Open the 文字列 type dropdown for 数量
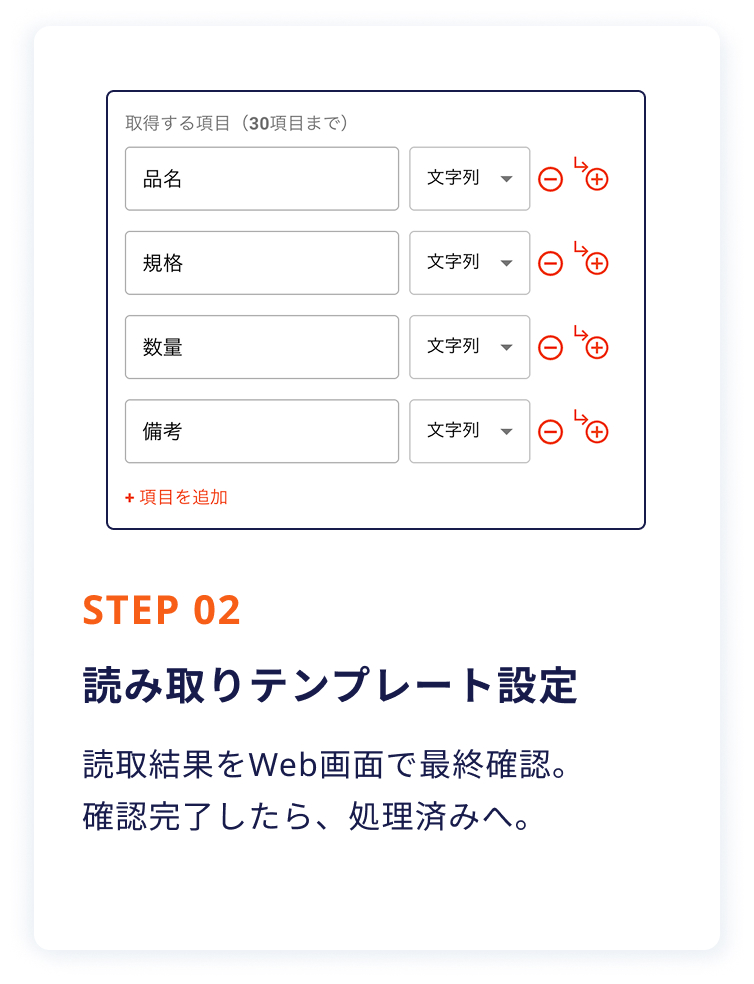This screenshot has width=754, height=984. [x=469, y=347]
